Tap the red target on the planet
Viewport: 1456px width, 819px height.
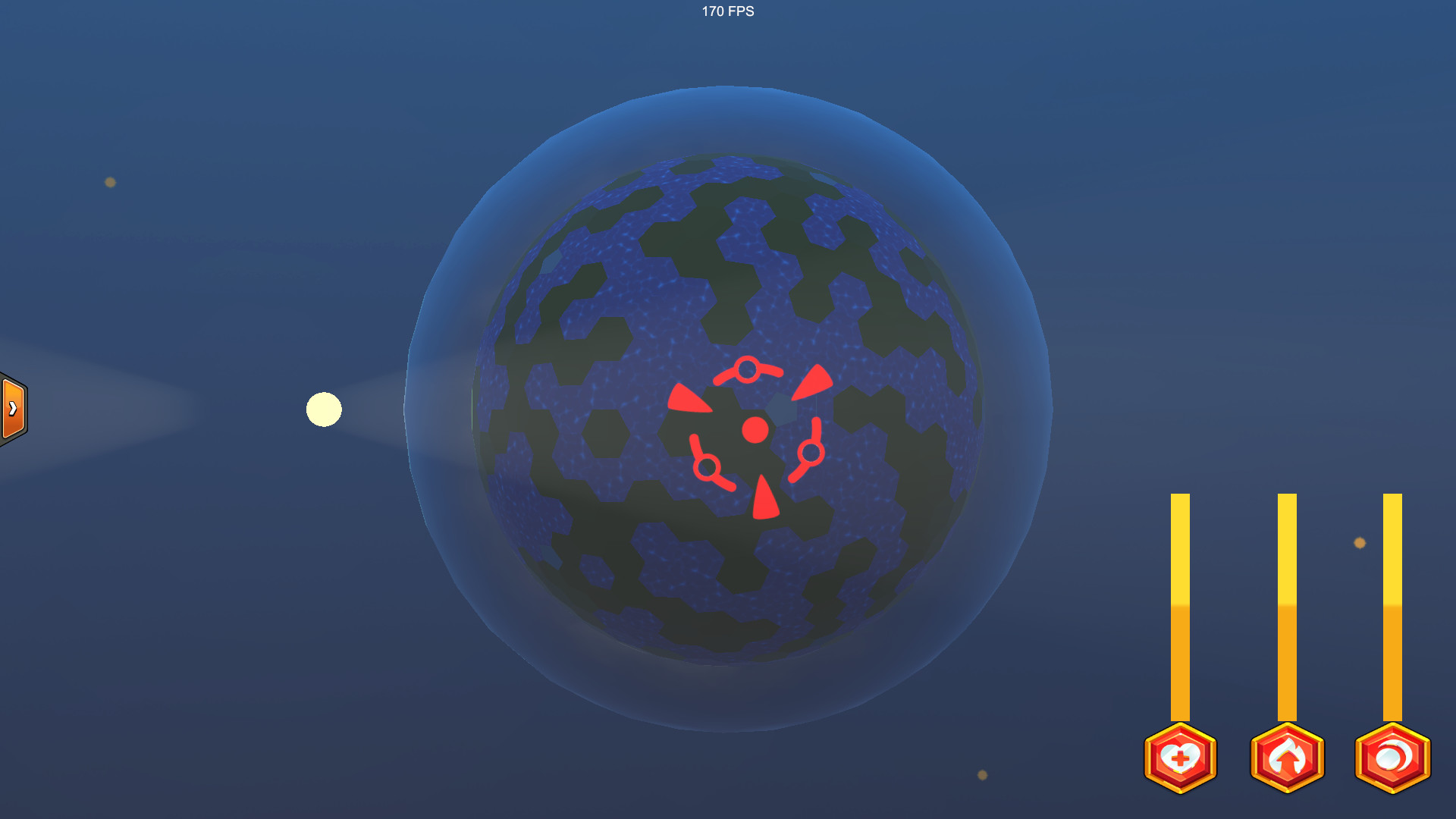click(x=755, y=430)
